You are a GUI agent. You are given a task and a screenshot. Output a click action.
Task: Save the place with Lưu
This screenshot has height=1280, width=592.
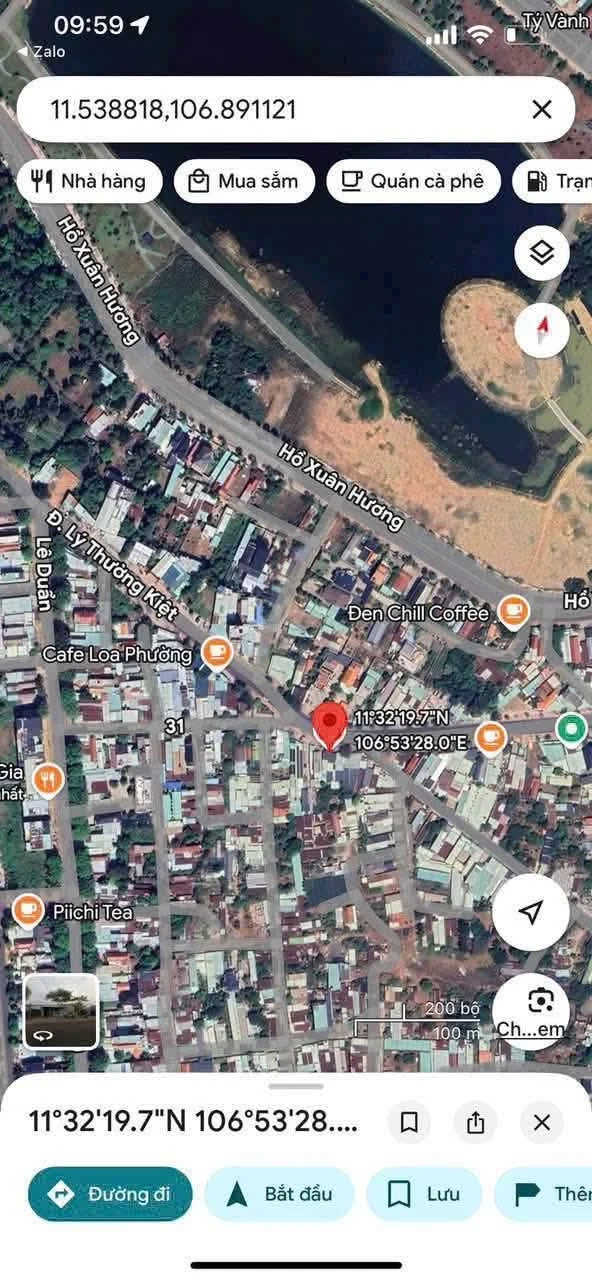[x=424, y=1194]
